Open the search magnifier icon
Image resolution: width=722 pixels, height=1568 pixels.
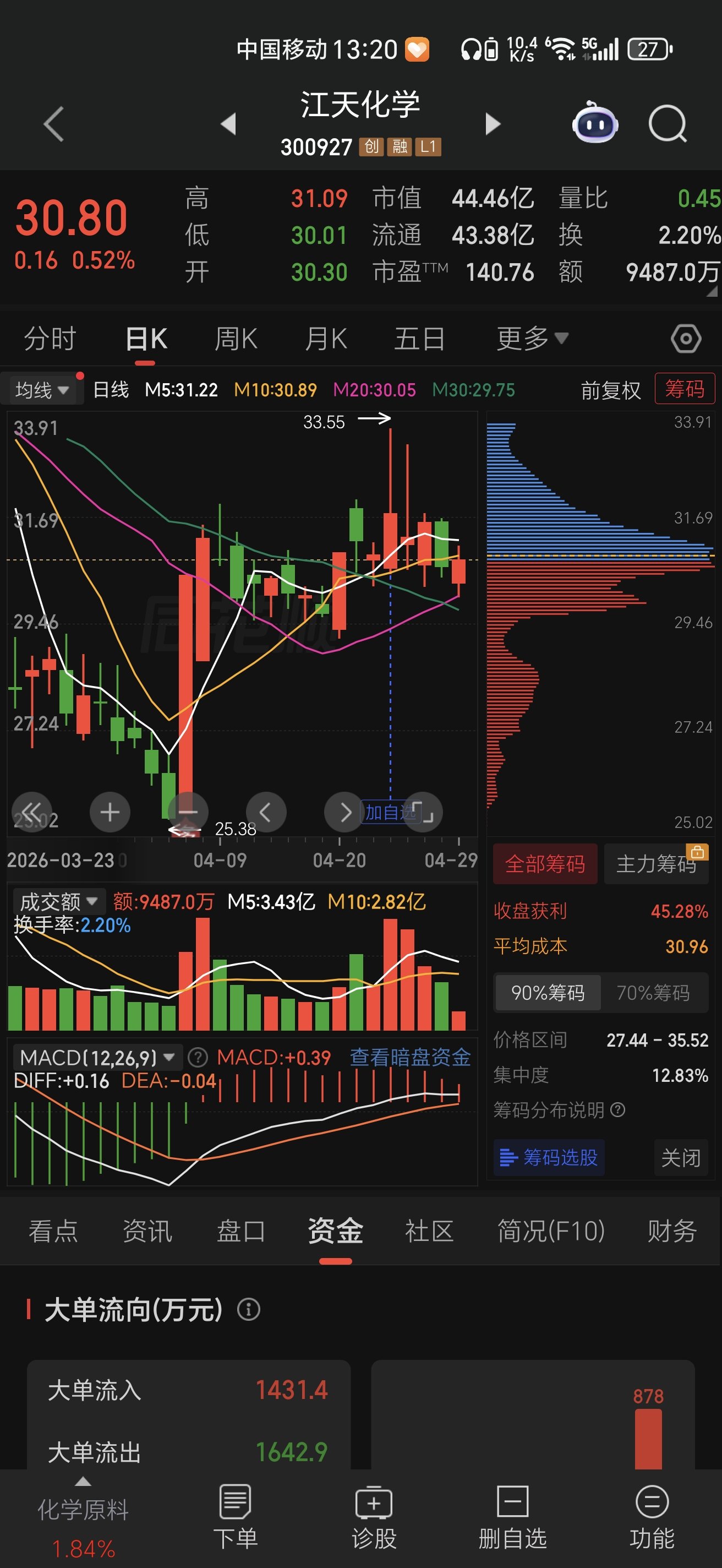[x=668, y=123]
